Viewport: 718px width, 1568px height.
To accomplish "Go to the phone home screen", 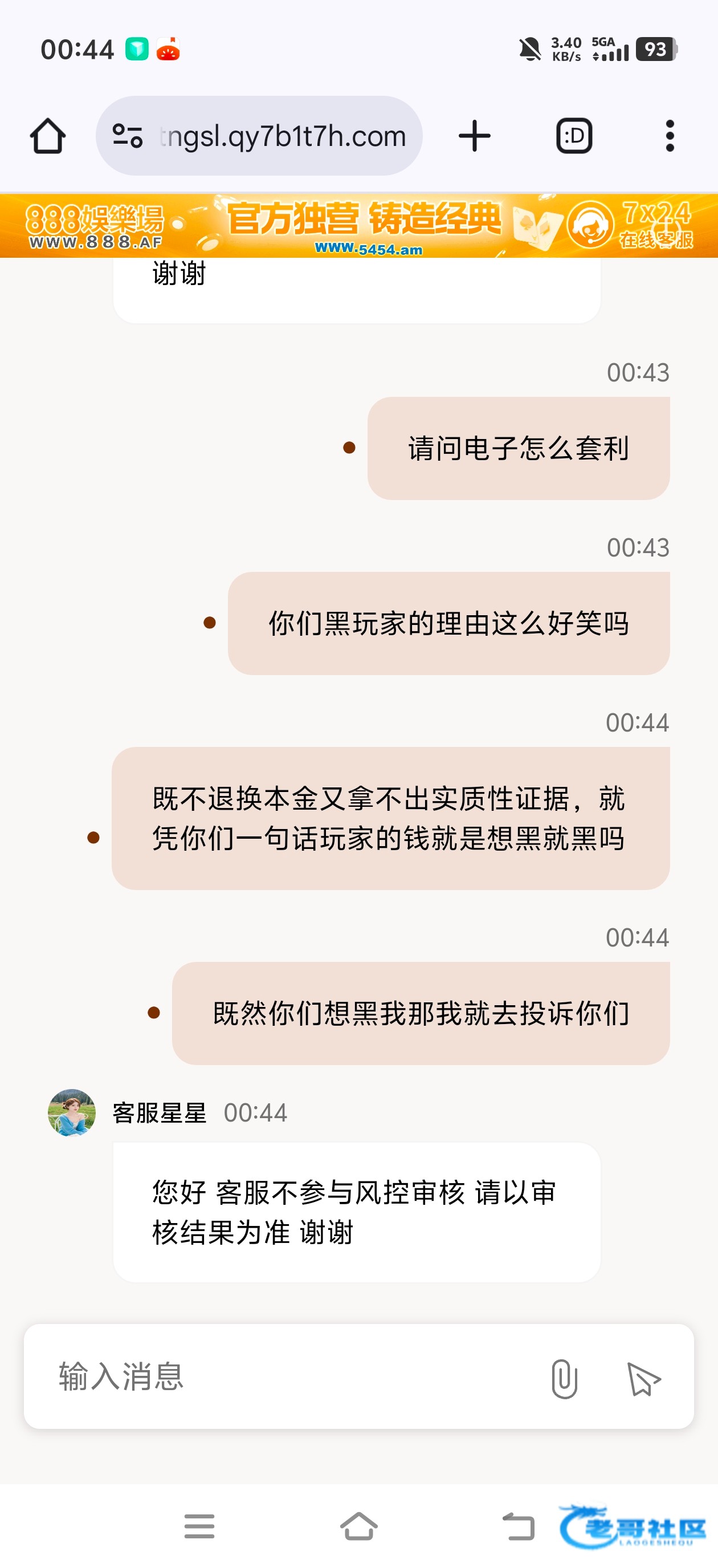I will click(358, 1526).
